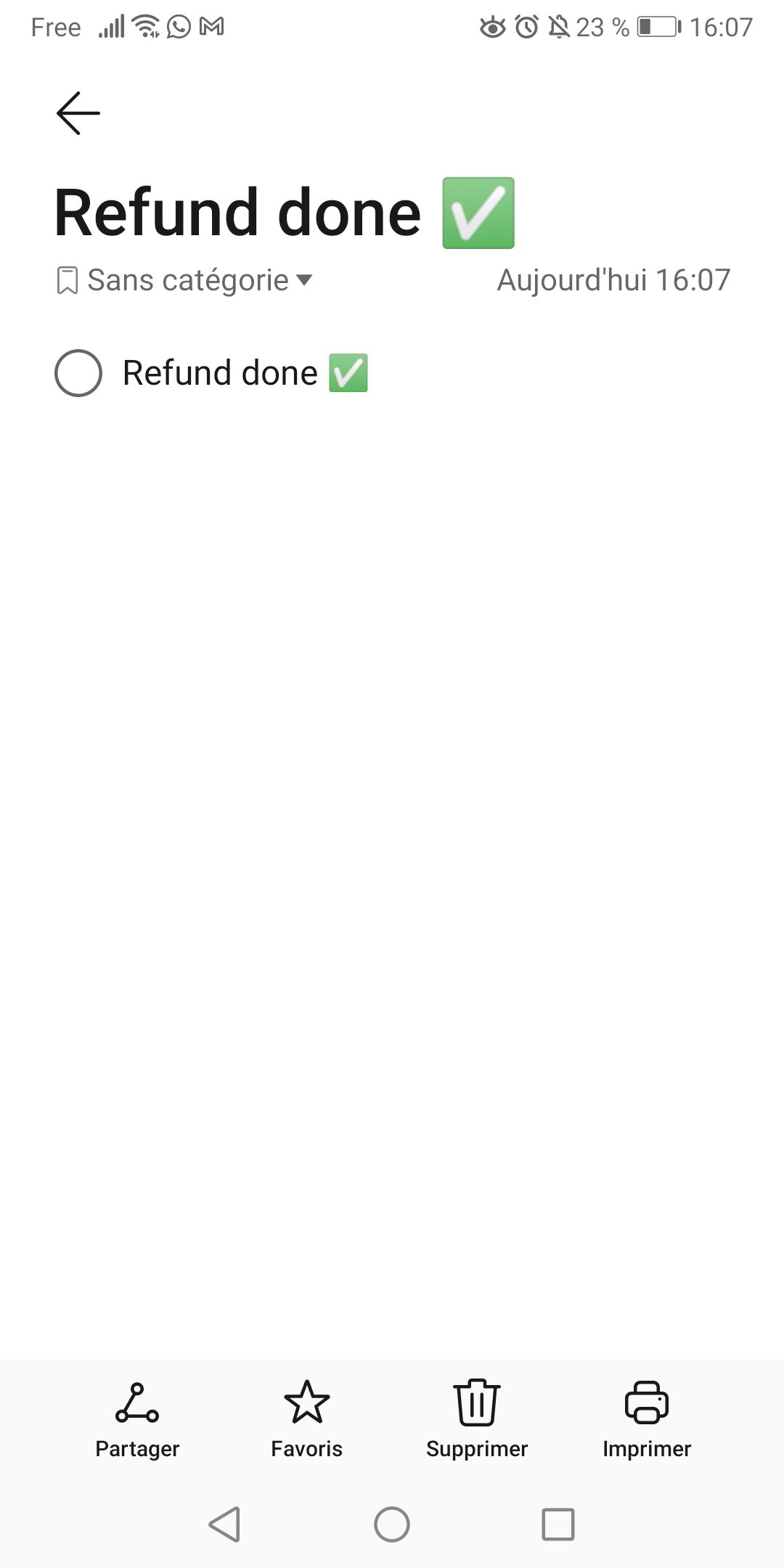Delete note with Supprimer
The image size is (784, 1568).
pyautogui.click(x=477, y=1419)
